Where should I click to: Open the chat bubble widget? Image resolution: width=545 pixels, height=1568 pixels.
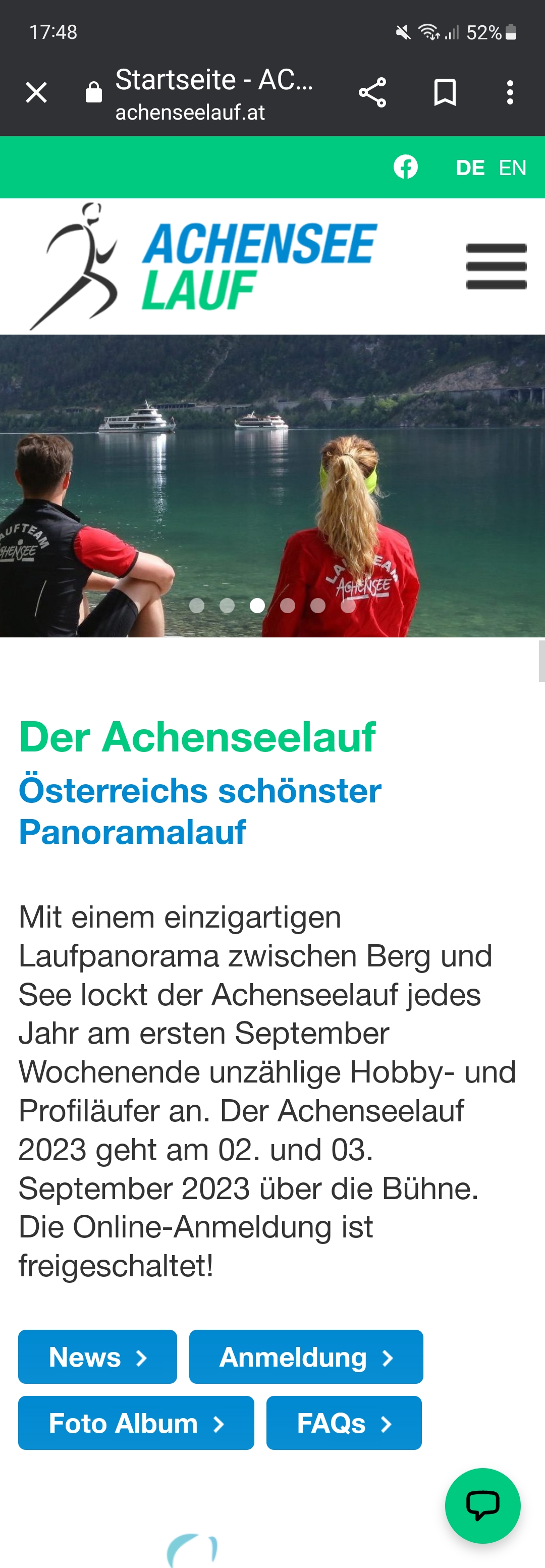point(482,1505)
